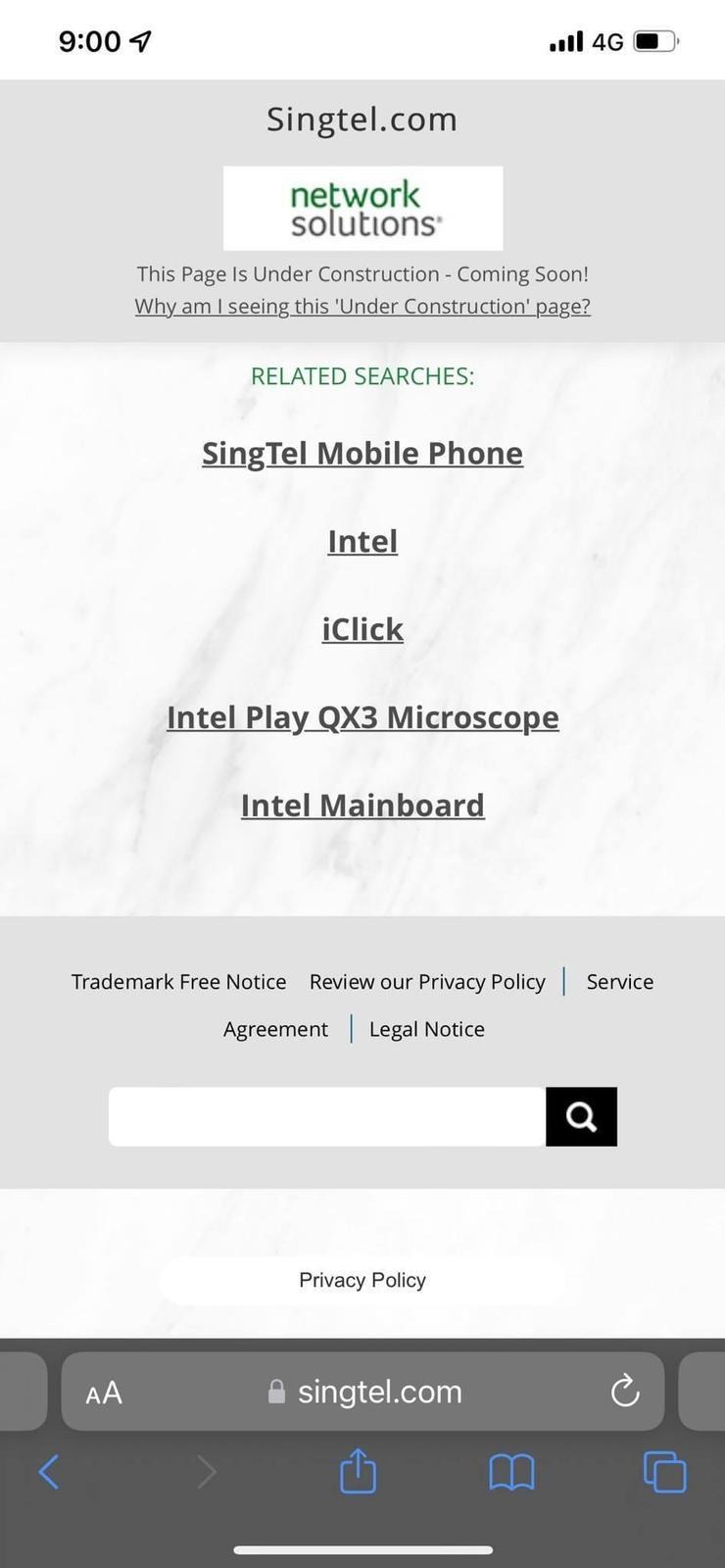Open Review our Privacy Policy link

point(427,982)
